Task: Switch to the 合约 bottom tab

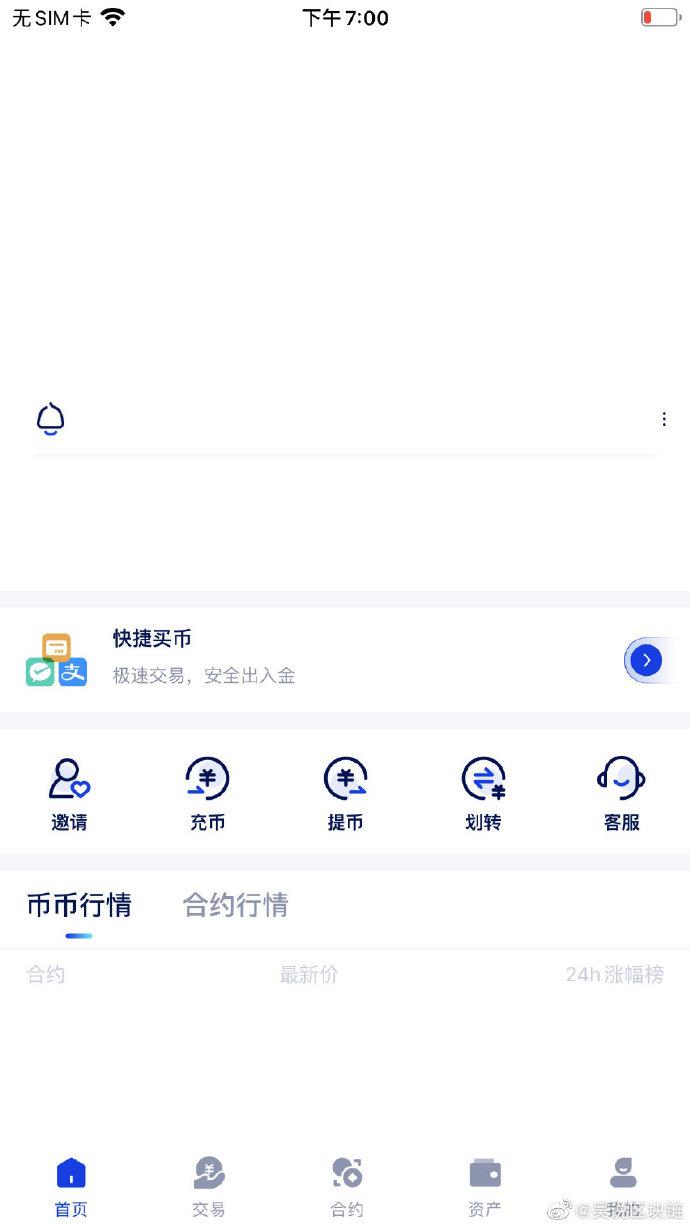Action: 346,1188
